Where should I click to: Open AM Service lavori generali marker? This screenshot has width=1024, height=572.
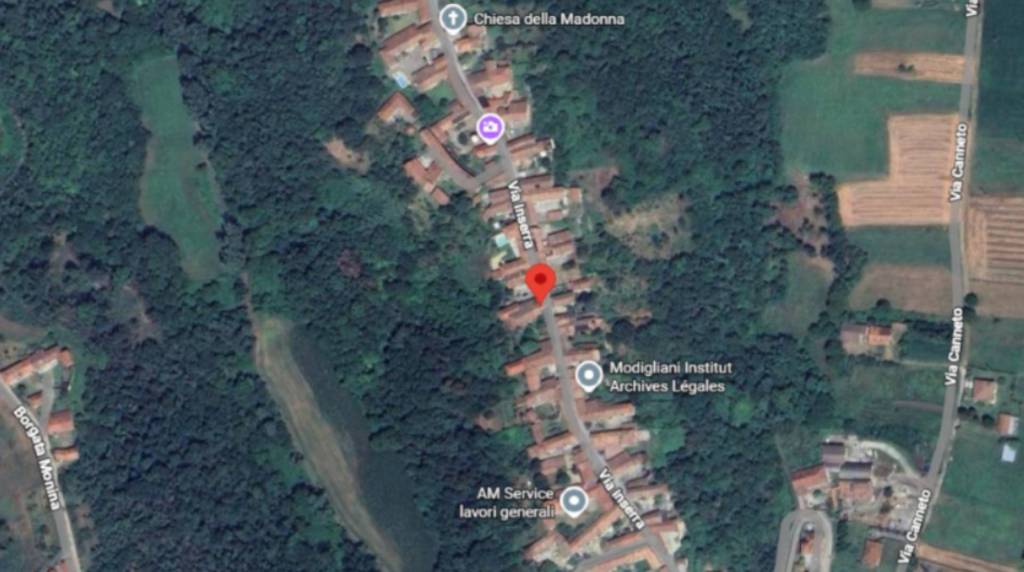(x=573, y=501)
